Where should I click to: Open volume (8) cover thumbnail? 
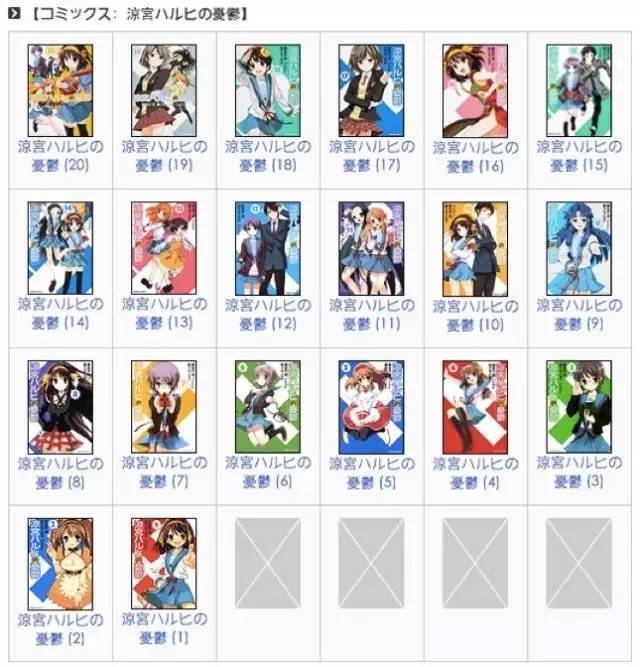[x=60, y=407]
